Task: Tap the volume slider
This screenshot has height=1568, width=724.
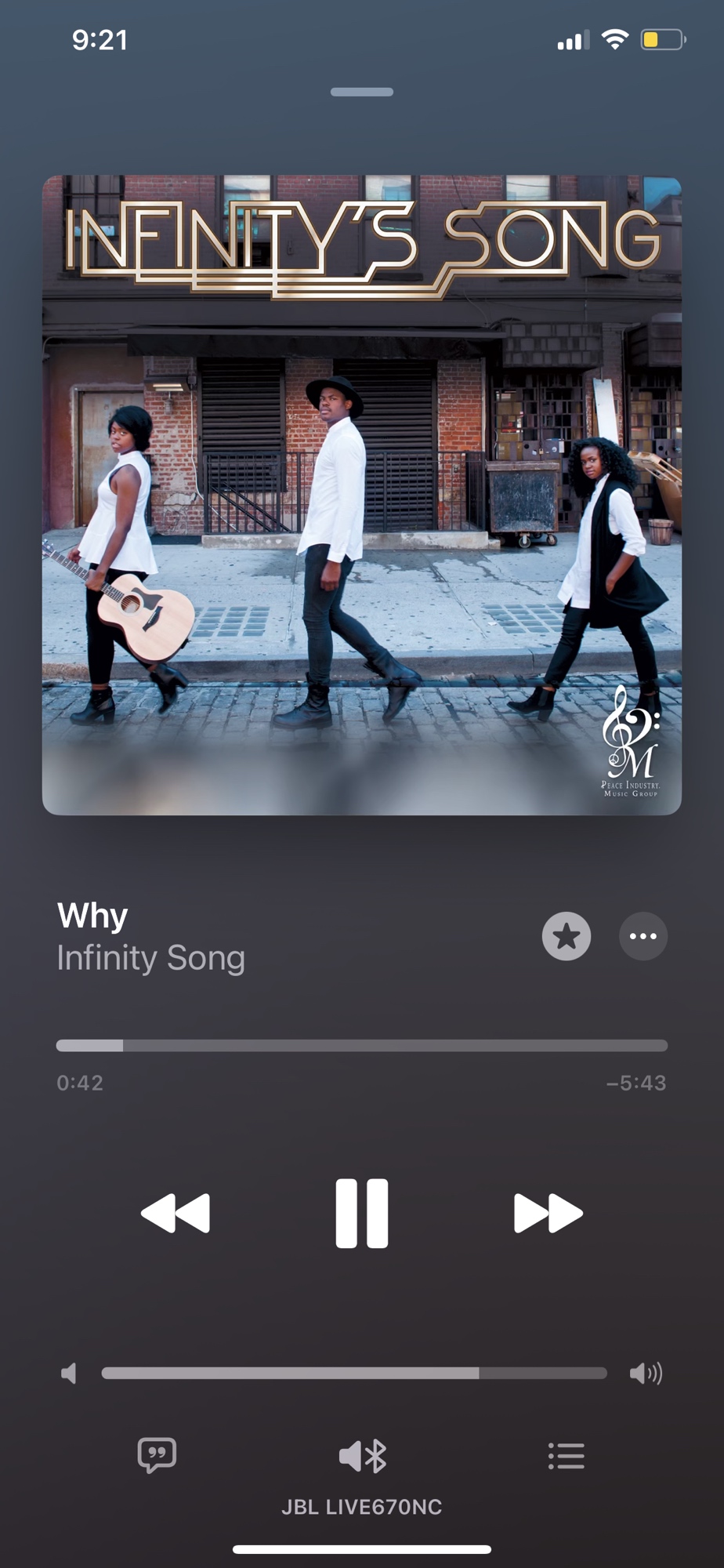Action: click(x=354, y=1373)
